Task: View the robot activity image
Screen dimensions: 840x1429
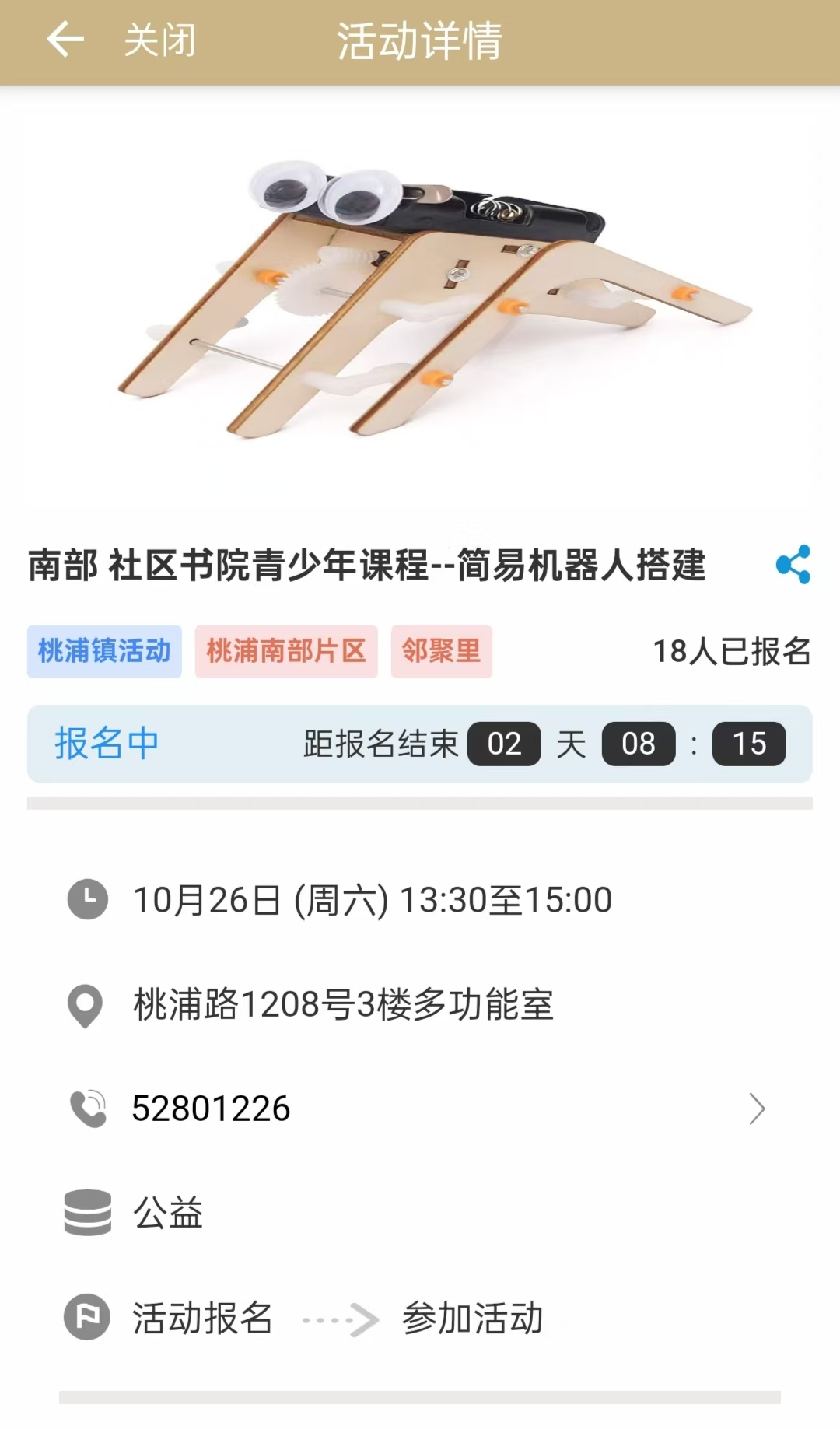Action: point(420,303)
